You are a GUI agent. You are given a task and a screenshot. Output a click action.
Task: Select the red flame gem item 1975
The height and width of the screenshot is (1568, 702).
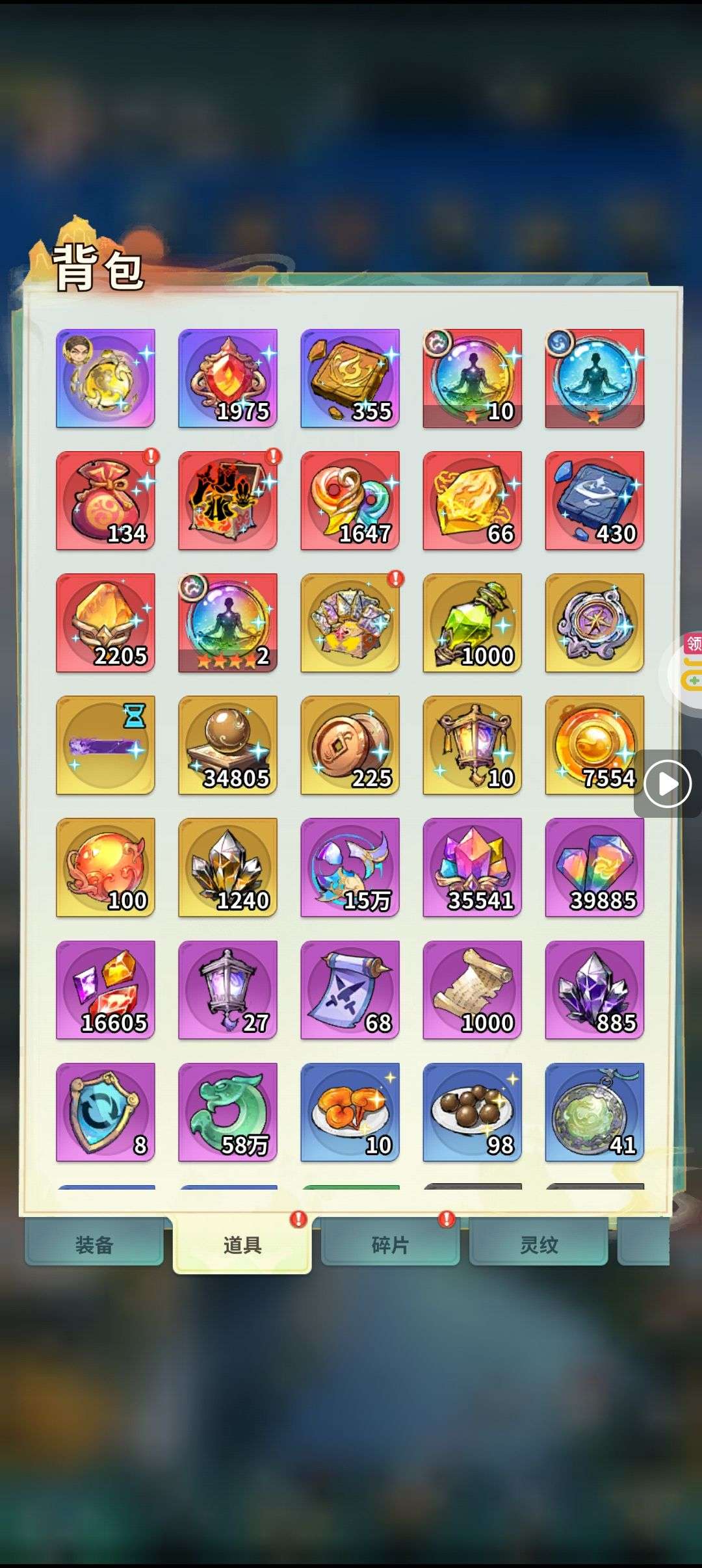click(227, 378)
